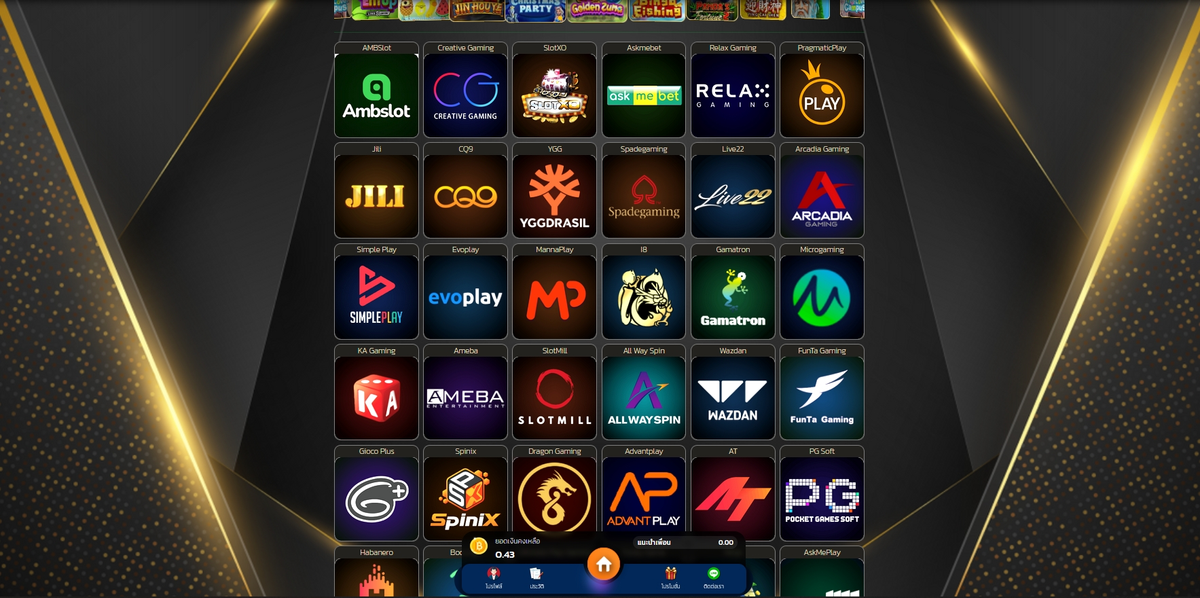This screenshot has width=1200, height=598.
Task: Open the Live22 provider tile
Action: (732, 196)
